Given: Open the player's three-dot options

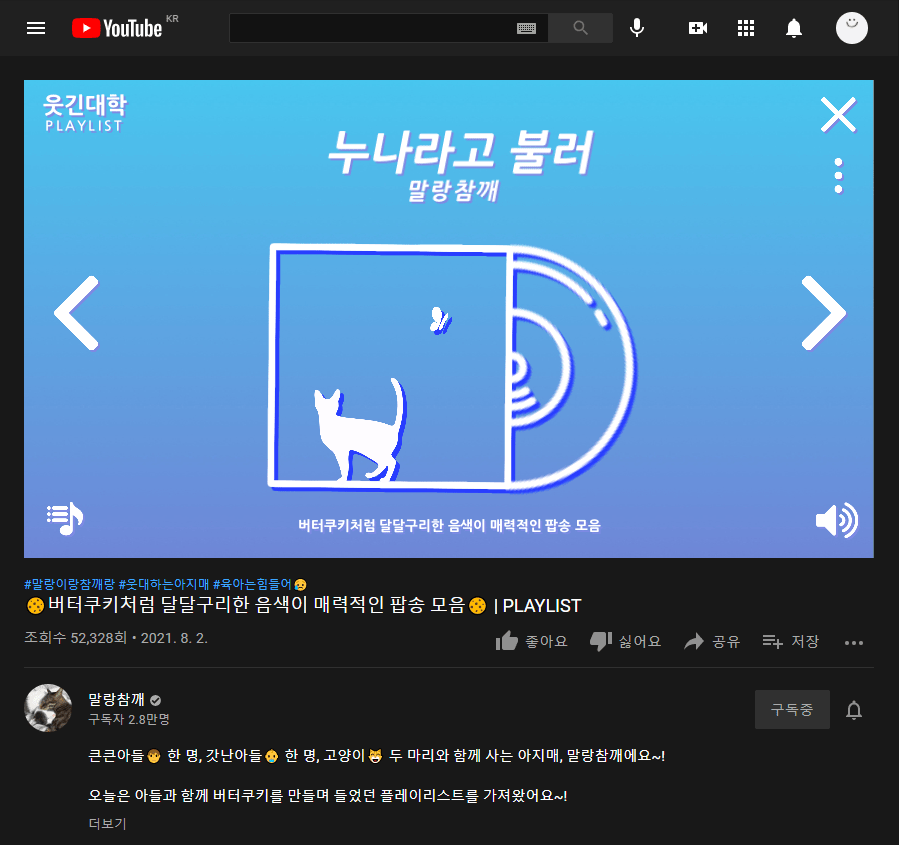Looking at the screenshot, I should click(x=838, y=175).
